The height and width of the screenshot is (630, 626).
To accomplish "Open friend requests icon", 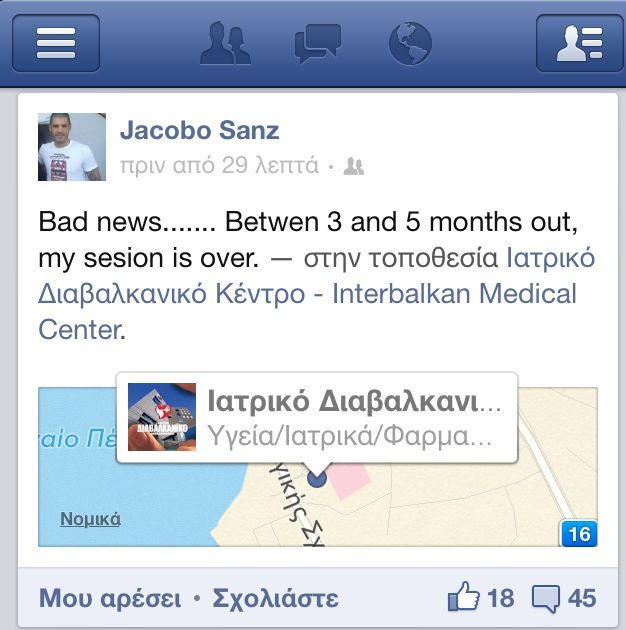I will pyautogui.click(x=225, y=44).
